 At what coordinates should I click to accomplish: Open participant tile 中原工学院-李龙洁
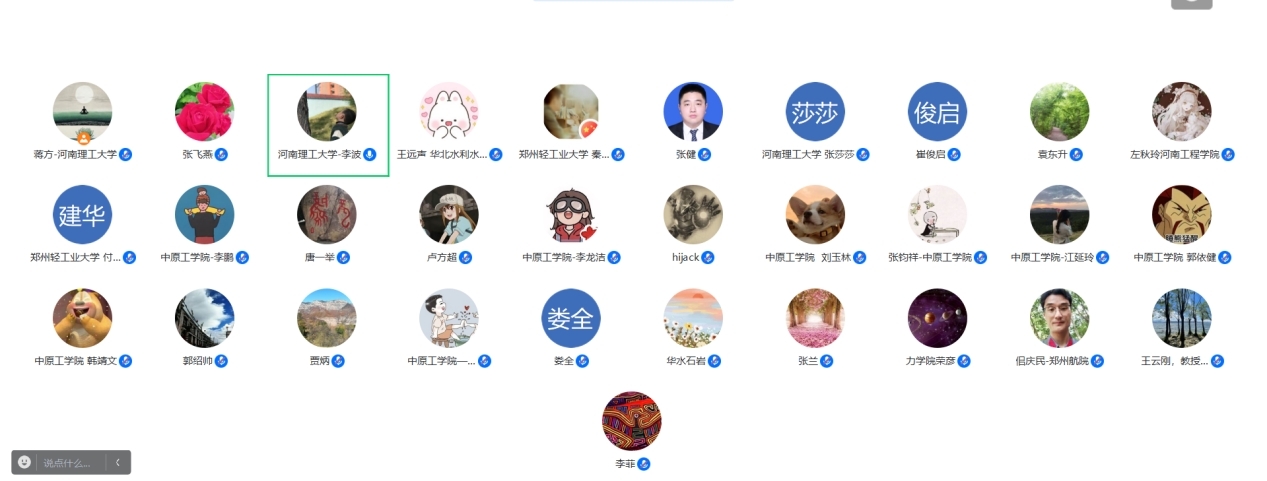(x=571, y=215)
